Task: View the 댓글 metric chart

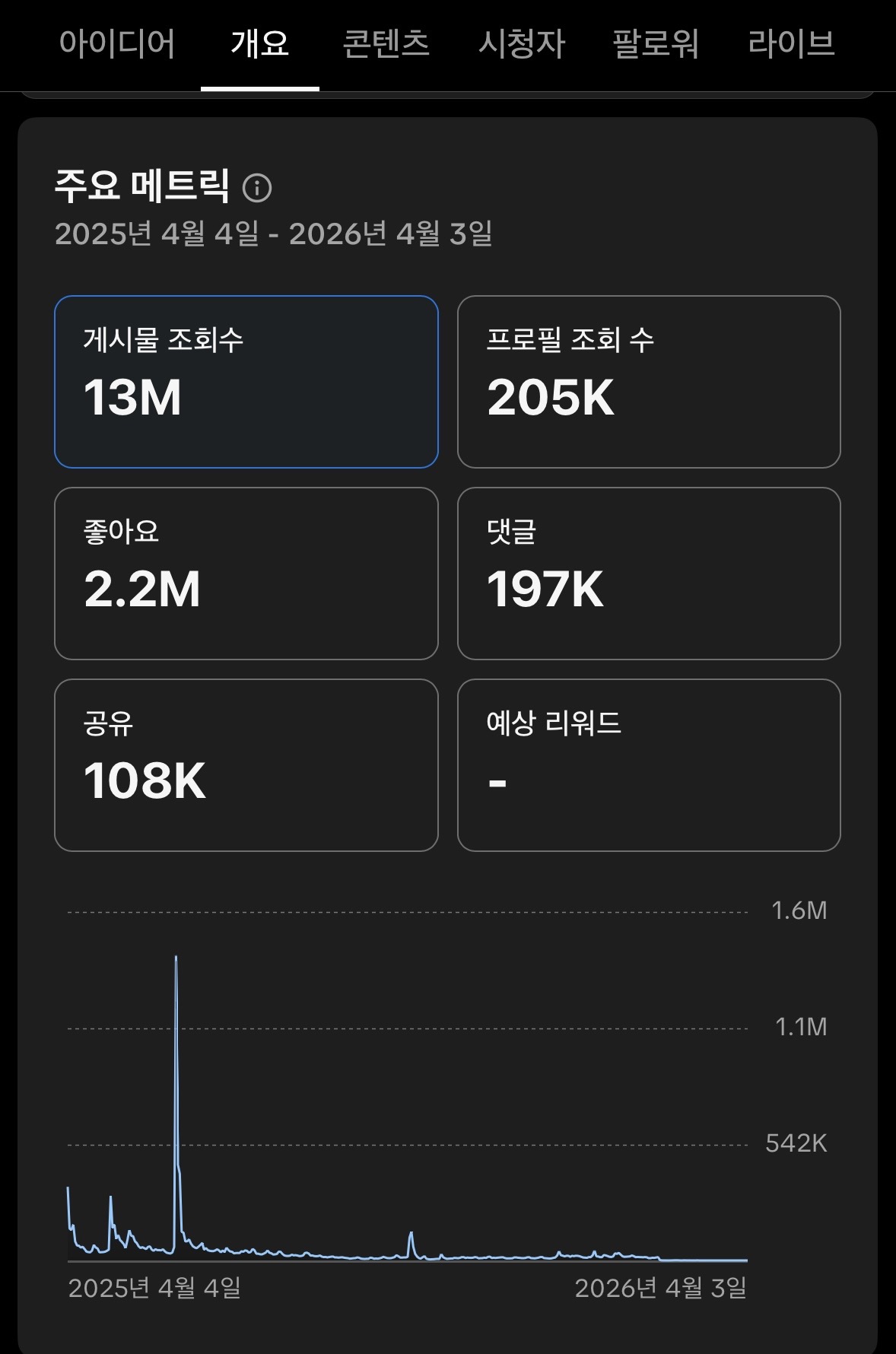Action: 649,573
